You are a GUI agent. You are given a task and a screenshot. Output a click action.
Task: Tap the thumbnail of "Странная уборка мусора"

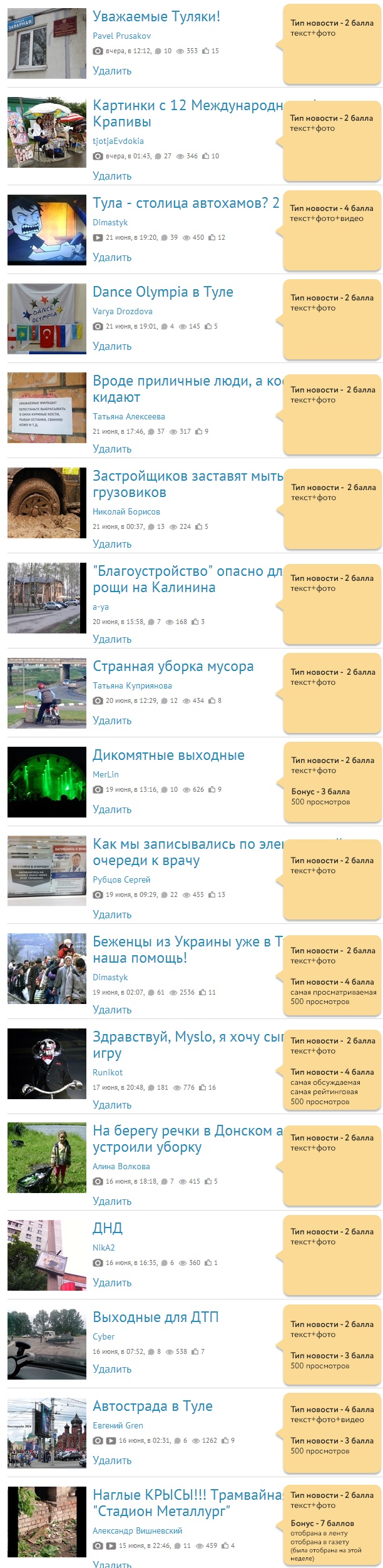tap(47, 693)
